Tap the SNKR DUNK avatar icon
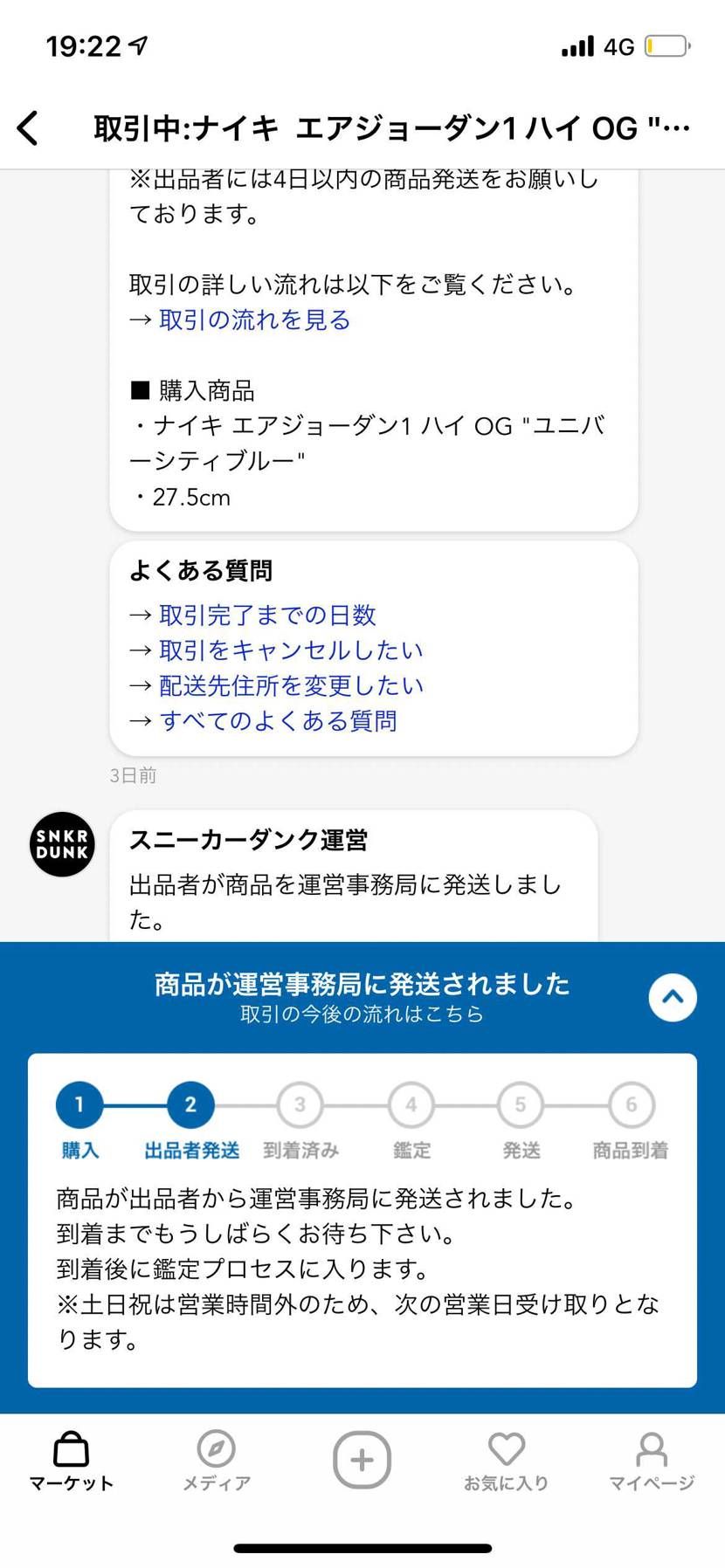 [x=61, y=843]
